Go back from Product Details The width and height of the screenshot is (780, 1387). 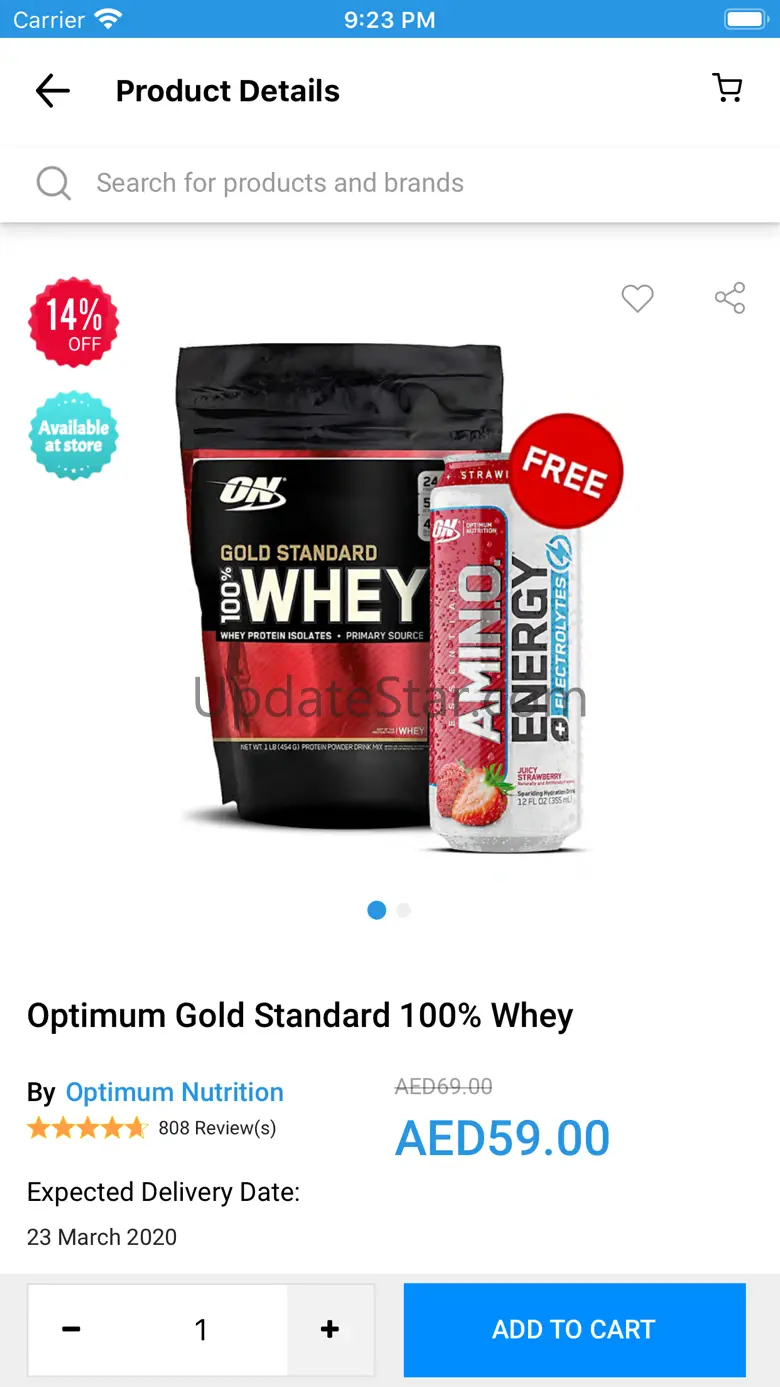(x=53, y=91)
